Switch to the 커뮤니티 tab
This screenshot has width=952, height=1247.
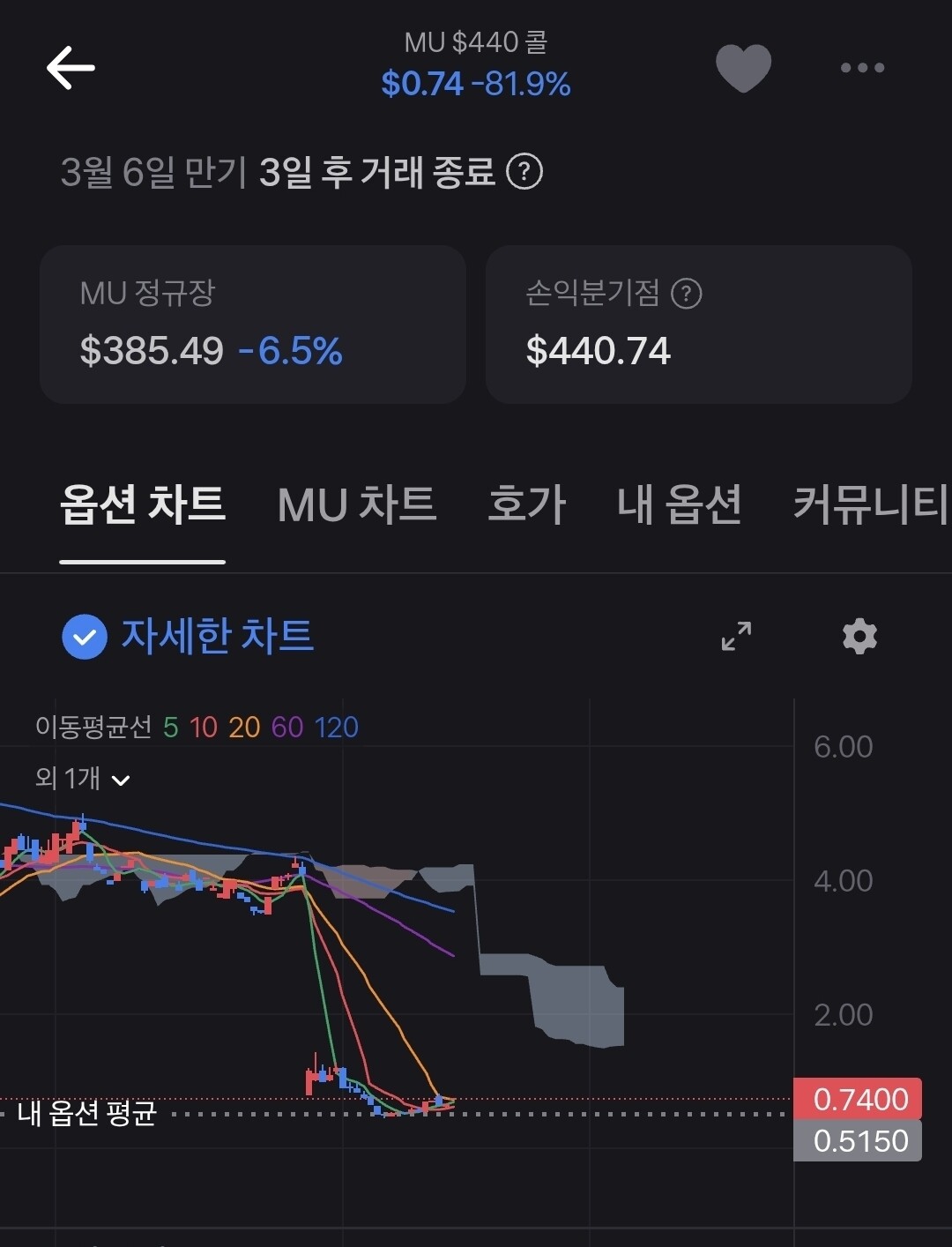(x=869, y=505)
